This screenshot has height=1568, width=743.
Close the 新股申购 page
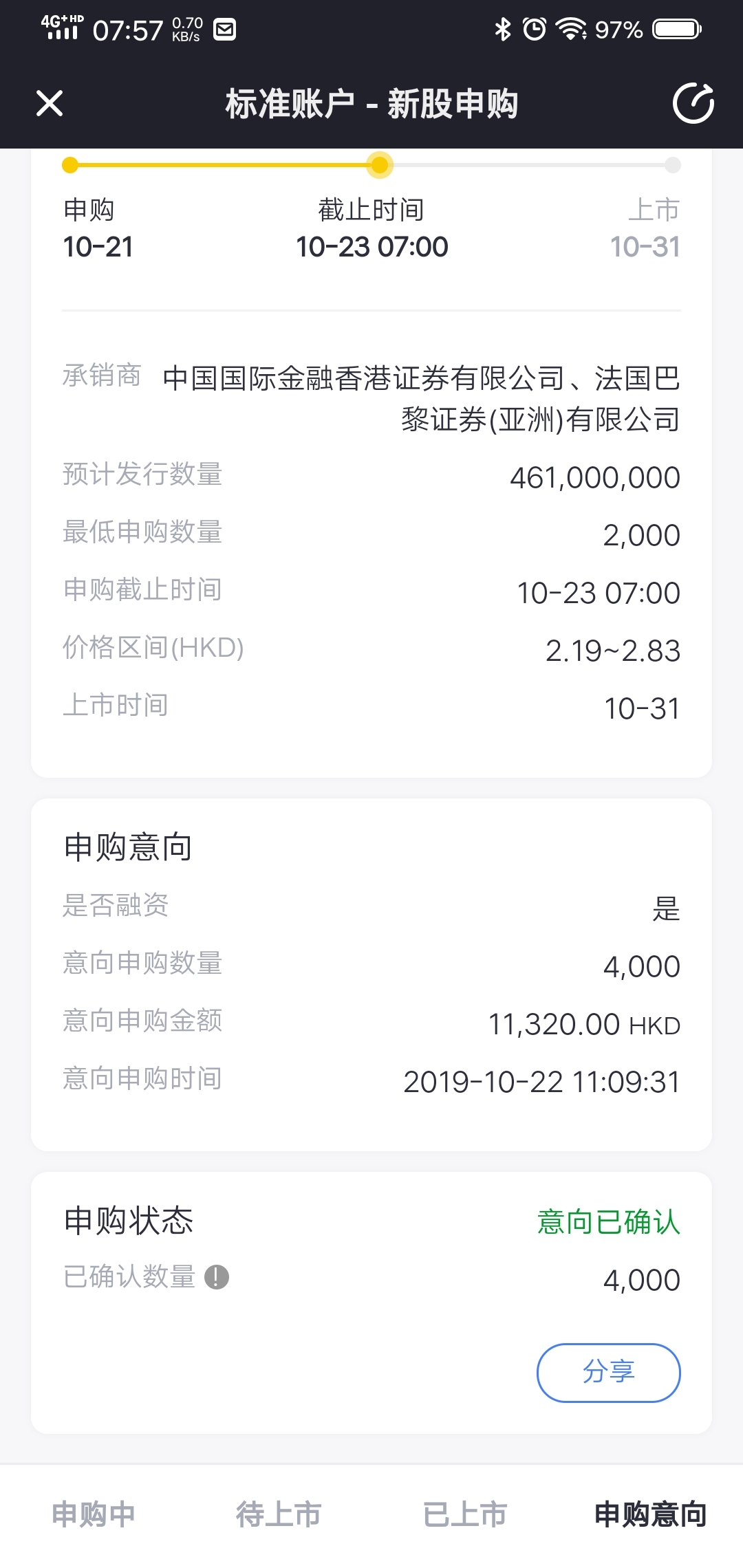click(50, 104)
